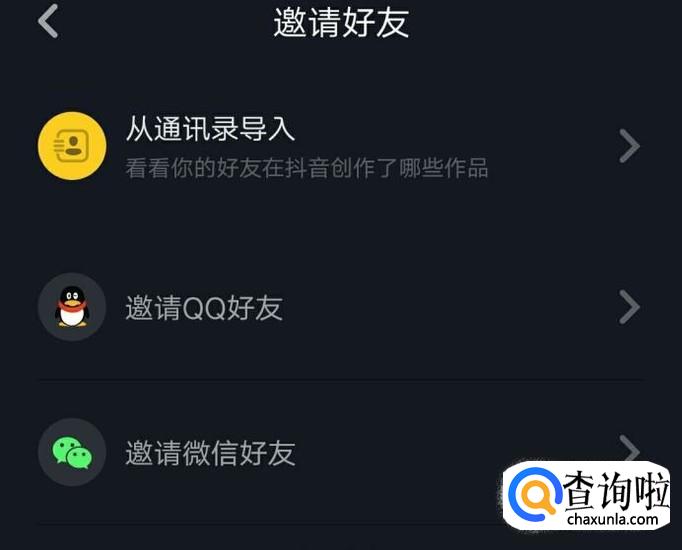The image size is (682, 550).
Task: Go back from the 邀请好友 page
Action: [x=48, y=21]
